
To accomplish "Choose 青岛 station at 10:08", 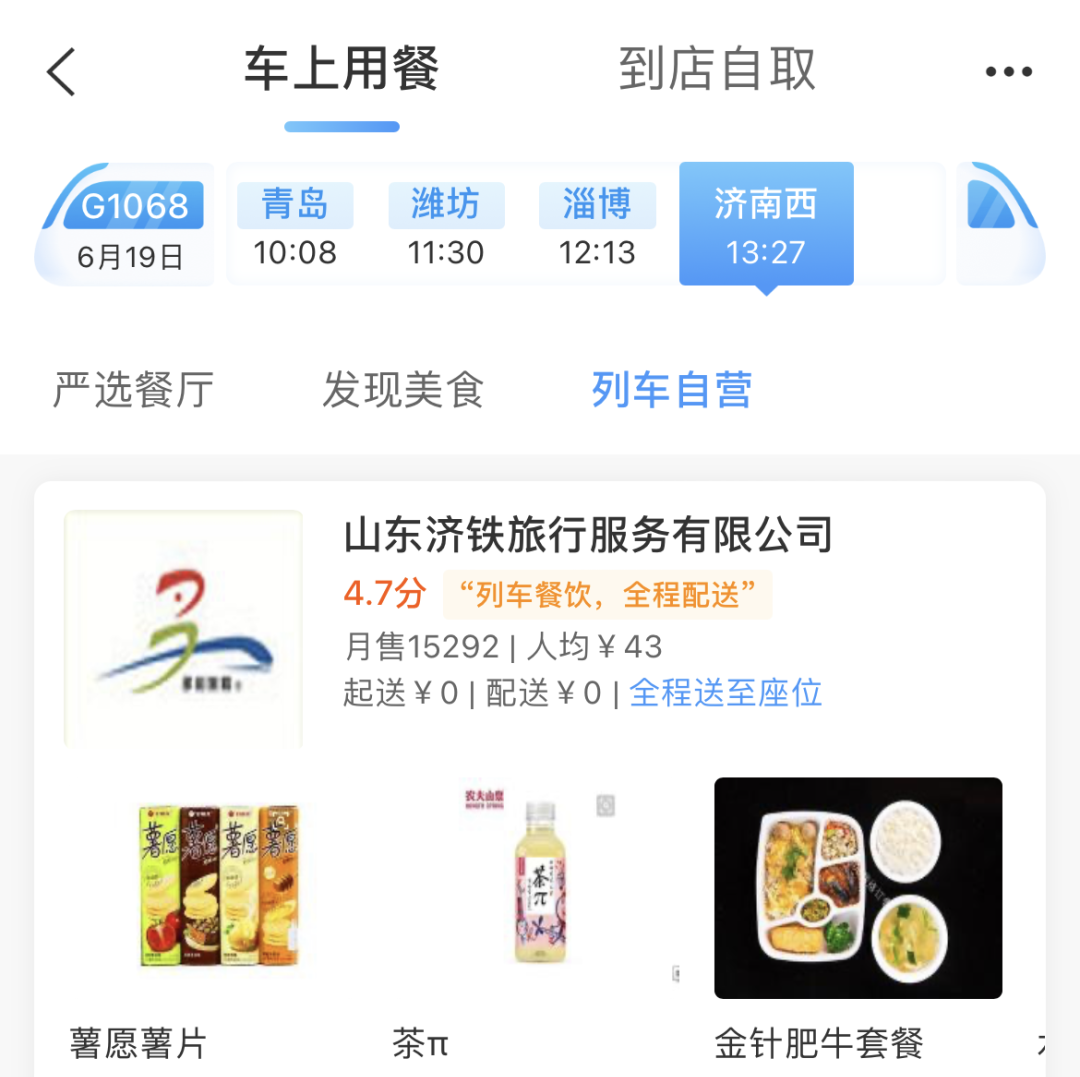I will 295,226.
